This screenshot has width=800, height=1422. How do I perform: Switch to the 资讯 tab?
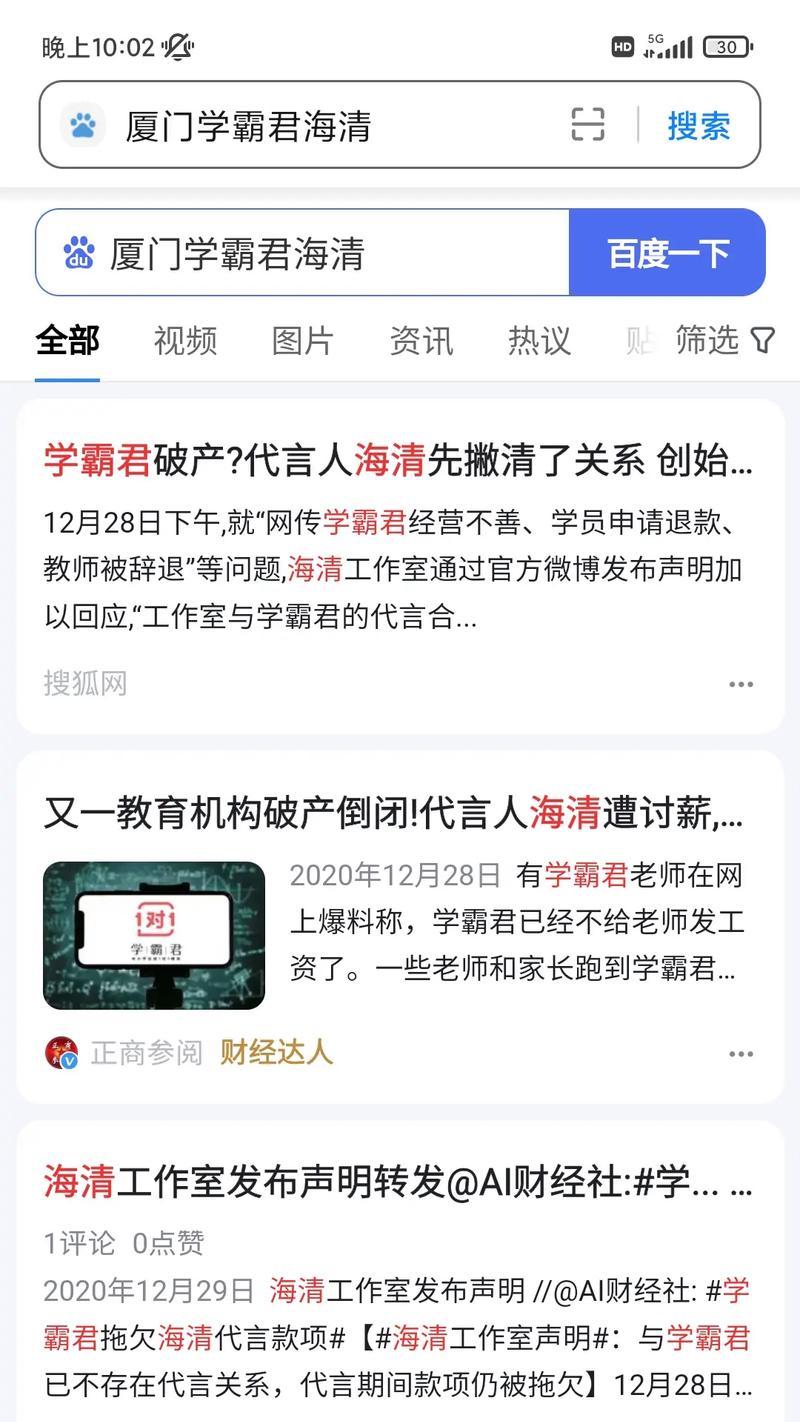pos(420,341)
